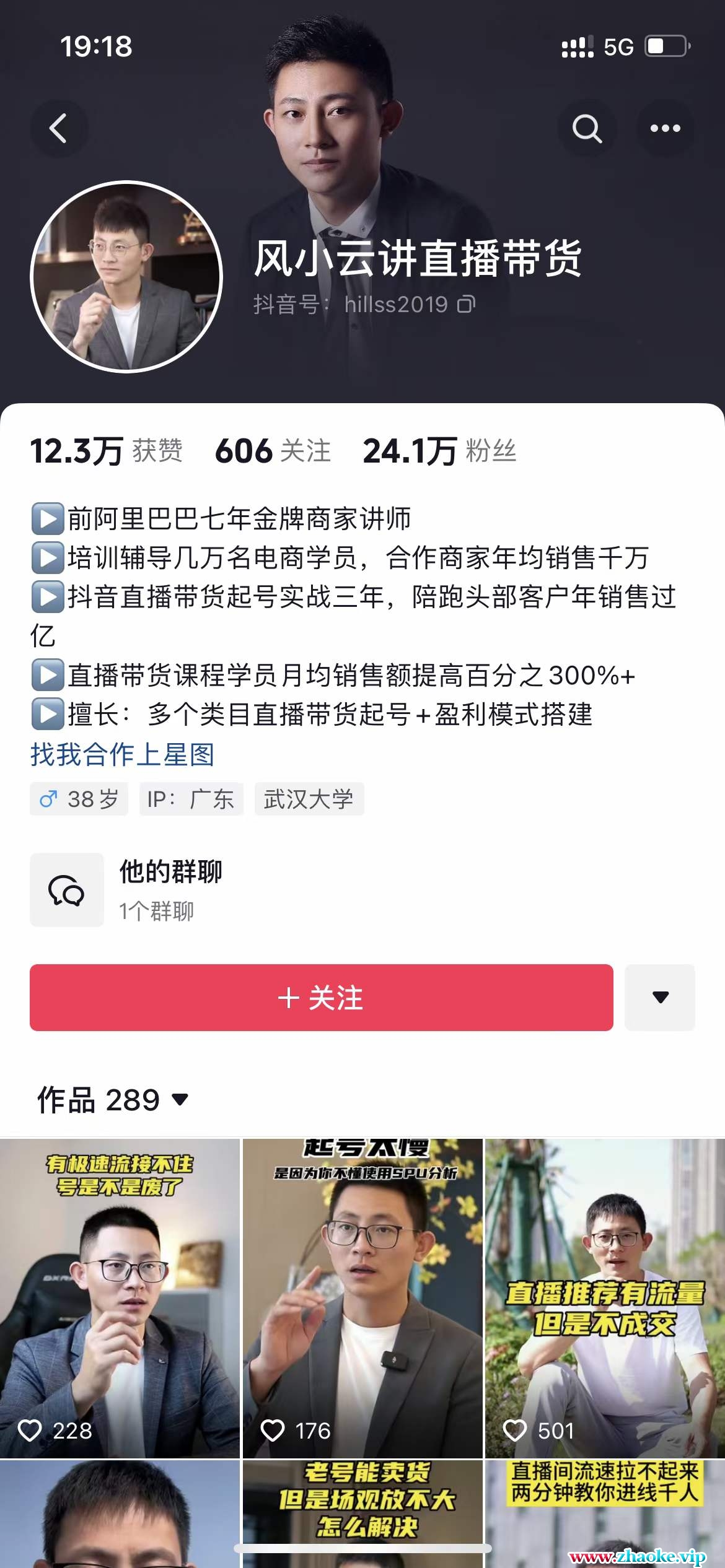Open the 24.1万 粉丝 followers list
725x1568 pixels.
[x=439, y=451]
